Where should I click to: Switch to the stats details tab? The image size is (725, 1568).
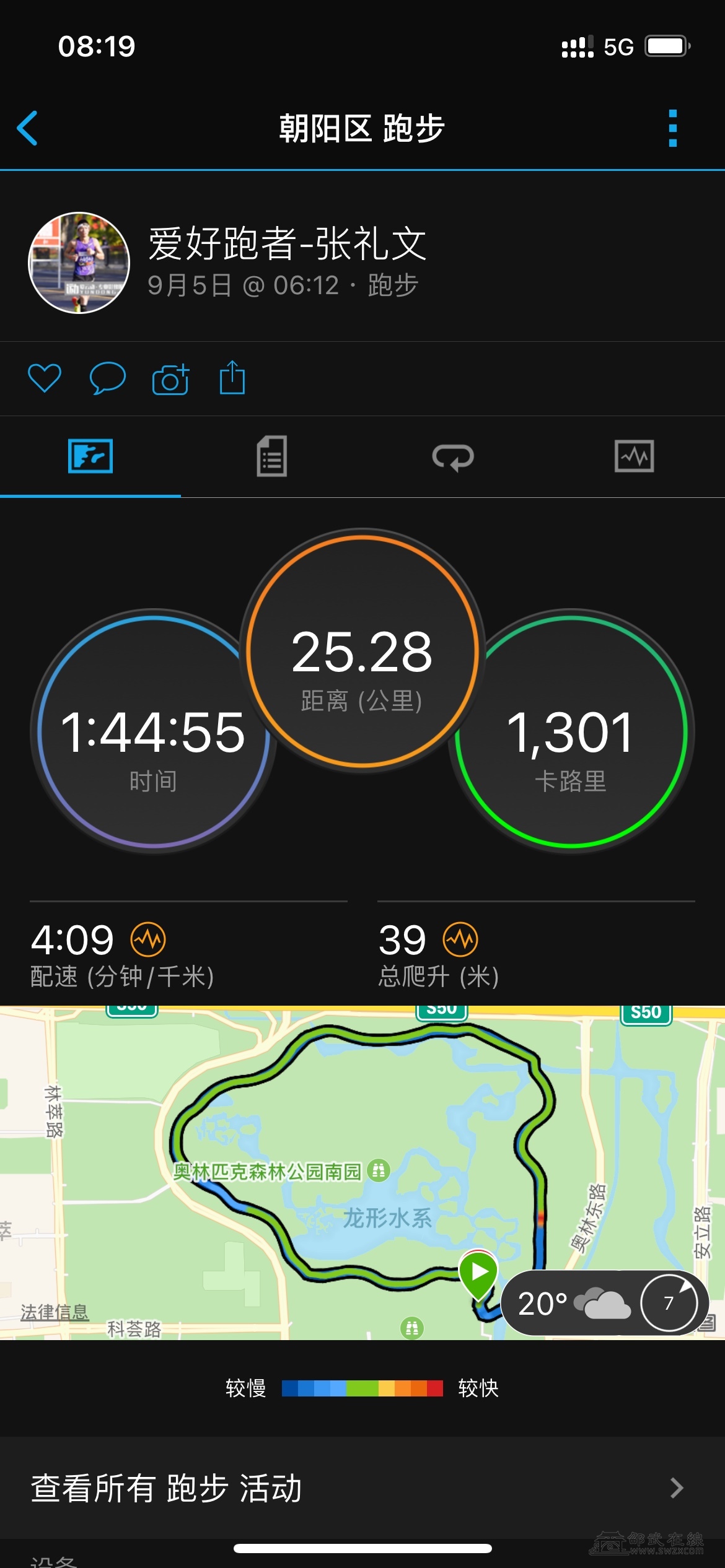click(271, 456)
